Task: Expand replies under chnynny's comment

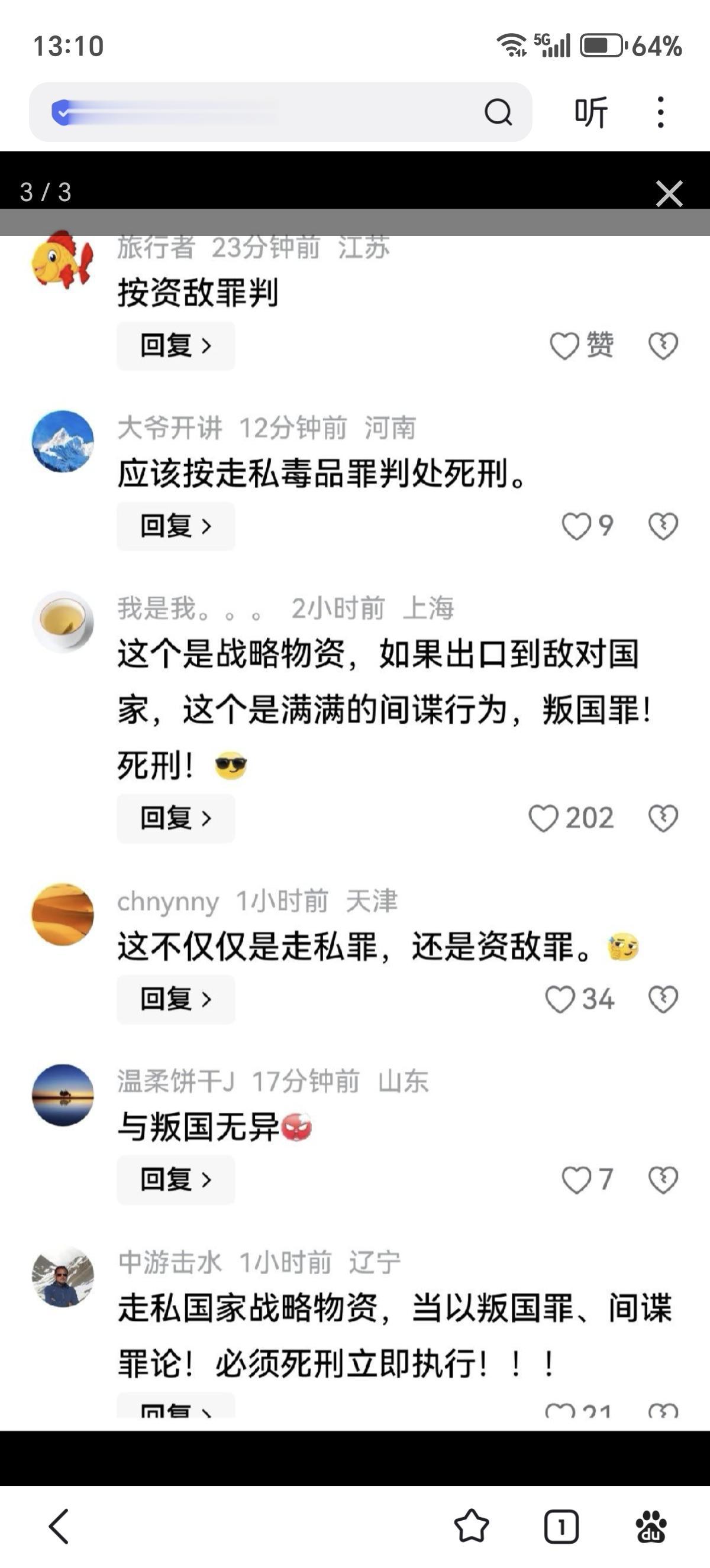Action: [175, 999]
